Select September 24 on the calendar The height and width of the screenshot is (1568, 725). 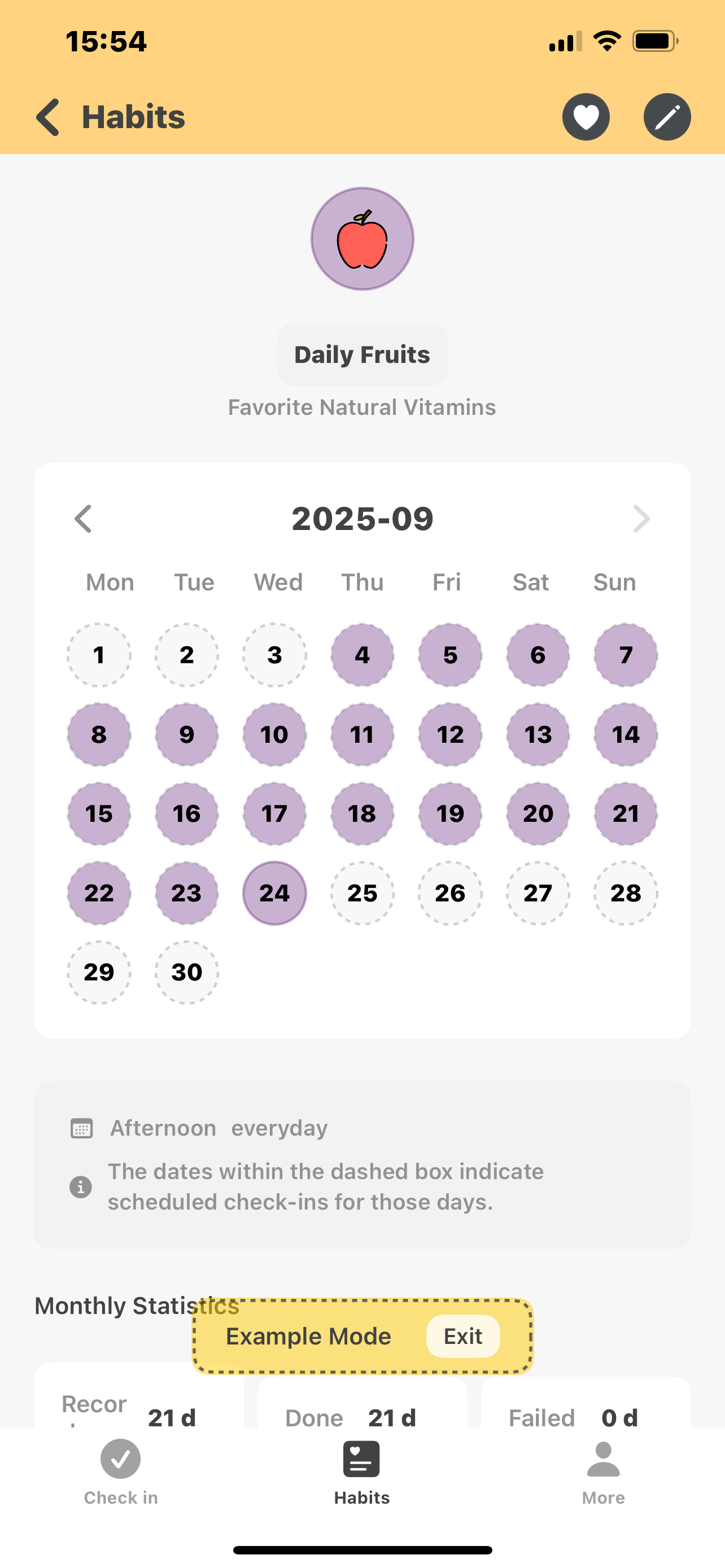tap(274, 893)
